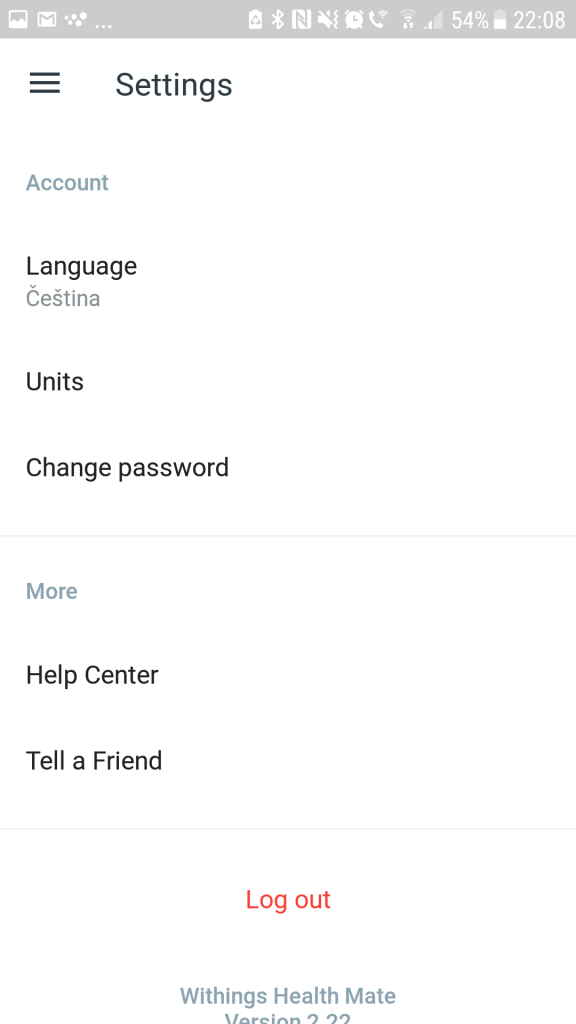This screenshot has width=576, height=1024.
Task: Open the hamburger drawer menu
Action: click(44, 84)
